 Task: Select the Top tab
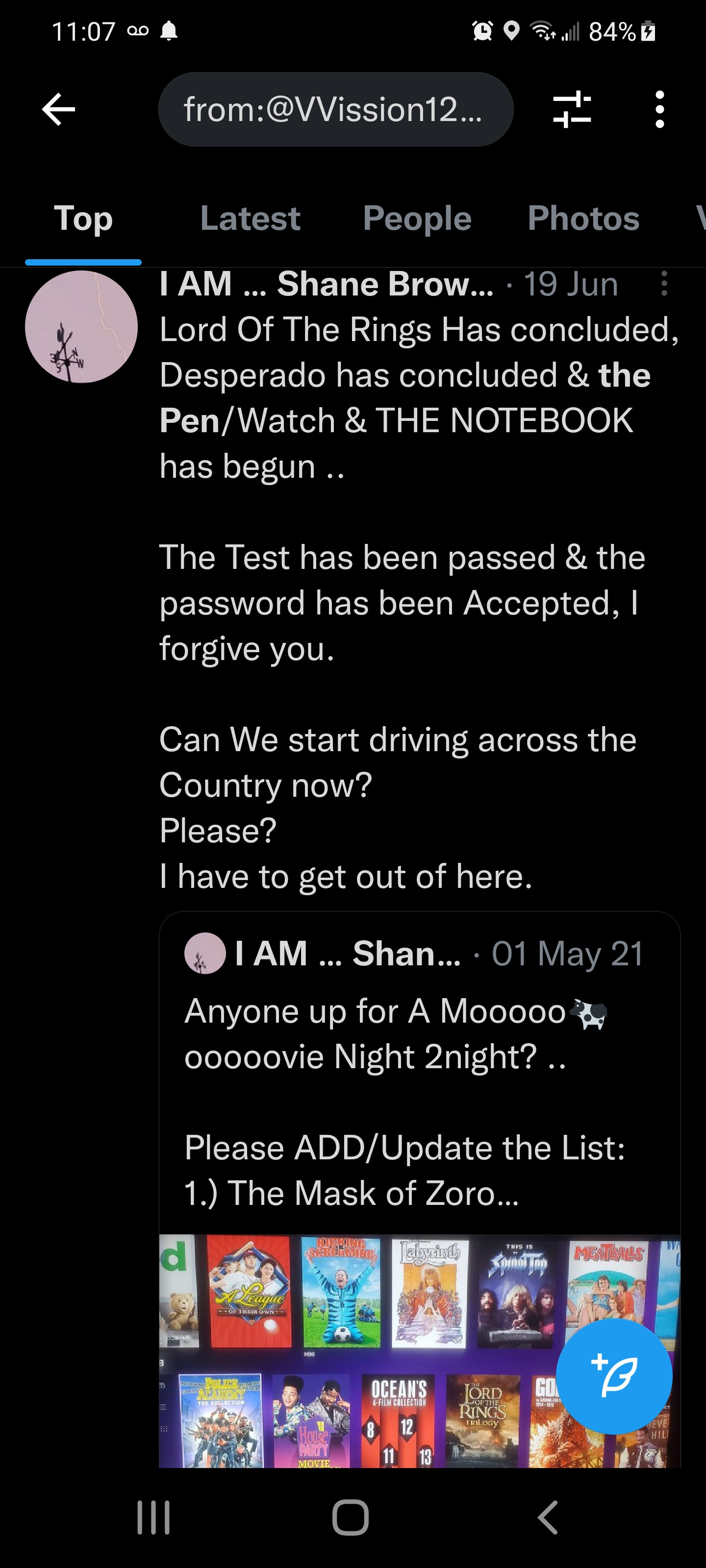[x=83, y=219]
